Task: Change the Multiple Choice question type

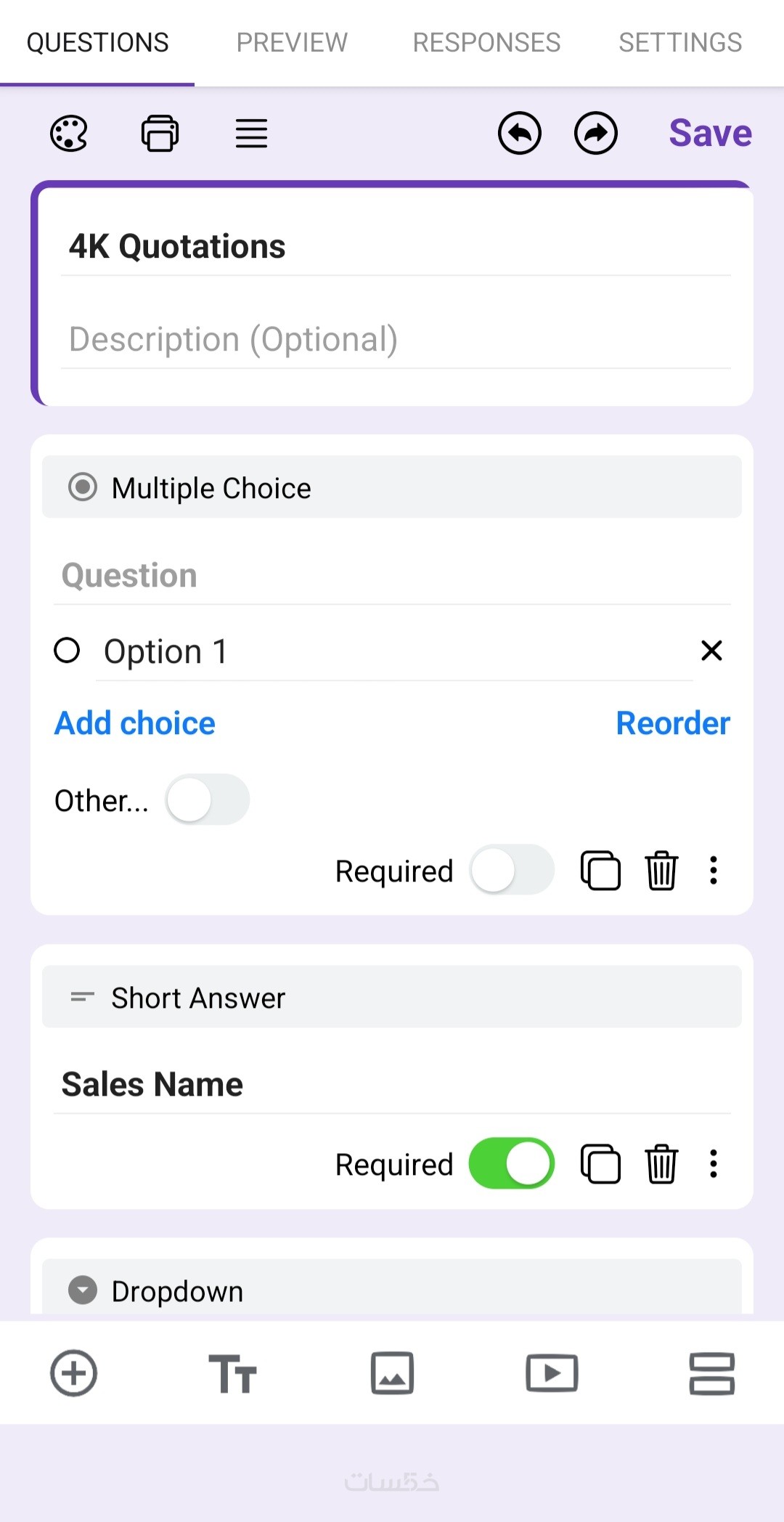Action: (392, 487)
